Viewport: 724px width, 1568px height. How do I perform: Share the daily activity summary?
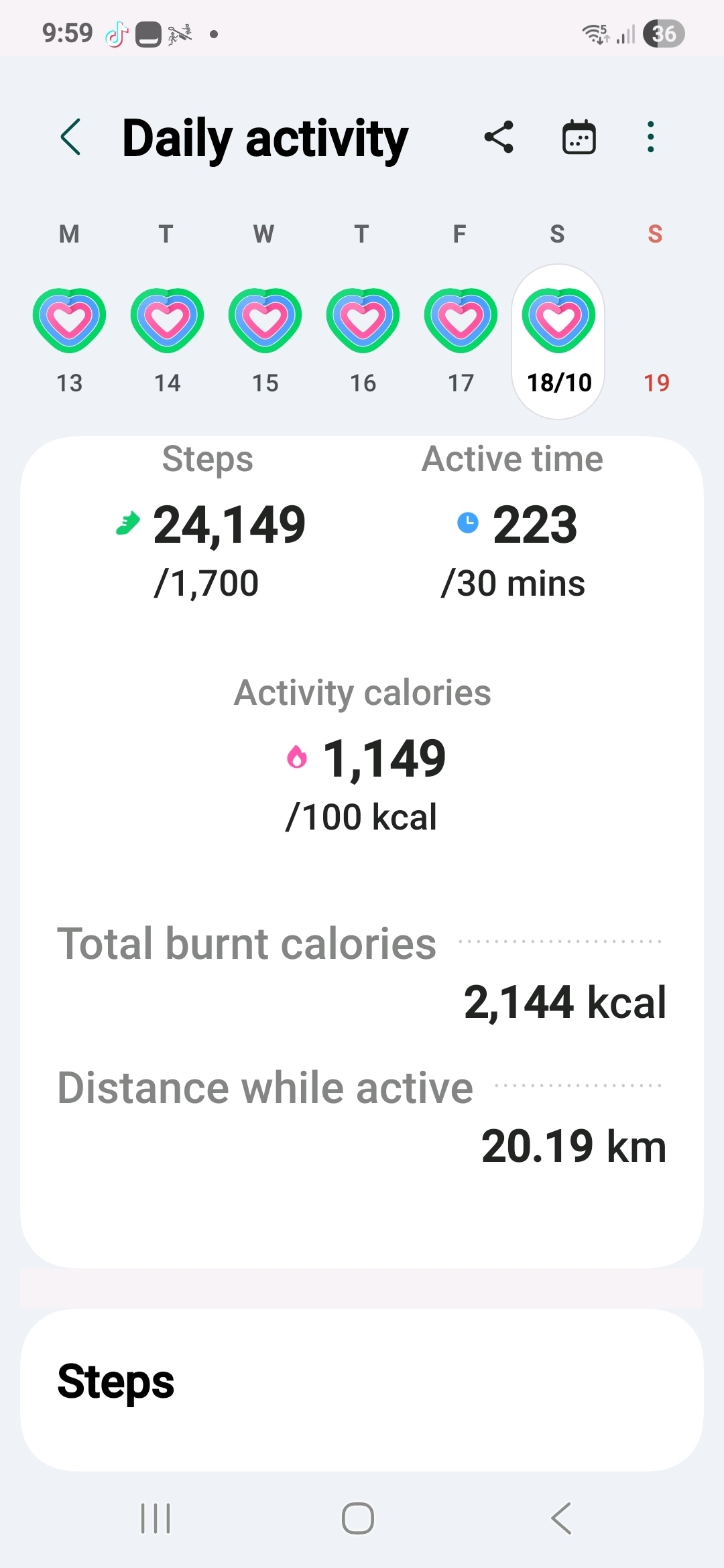[x=499, y=137]
